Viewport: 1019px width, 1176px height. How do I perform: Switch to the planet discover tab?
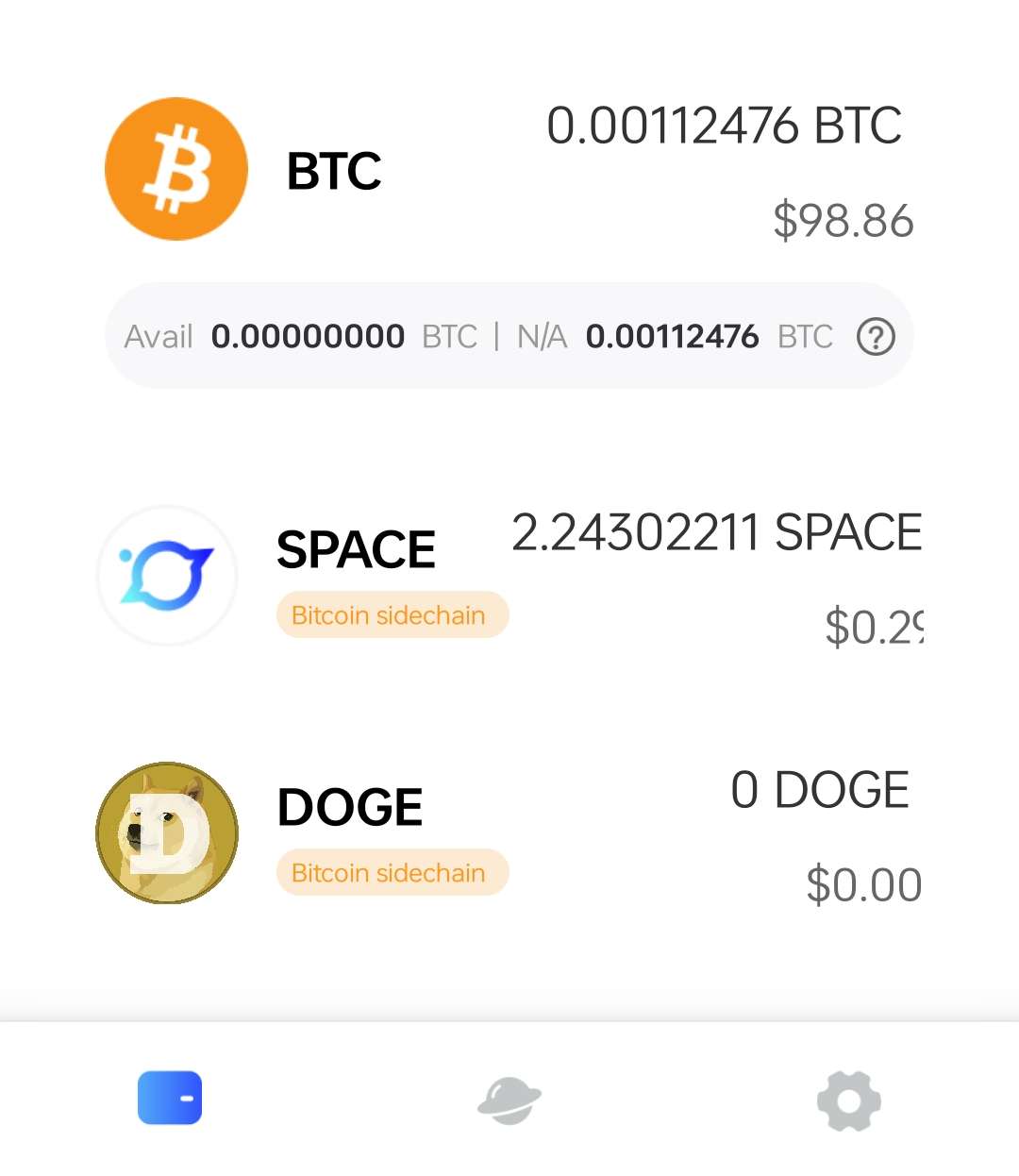point(509,1100)
